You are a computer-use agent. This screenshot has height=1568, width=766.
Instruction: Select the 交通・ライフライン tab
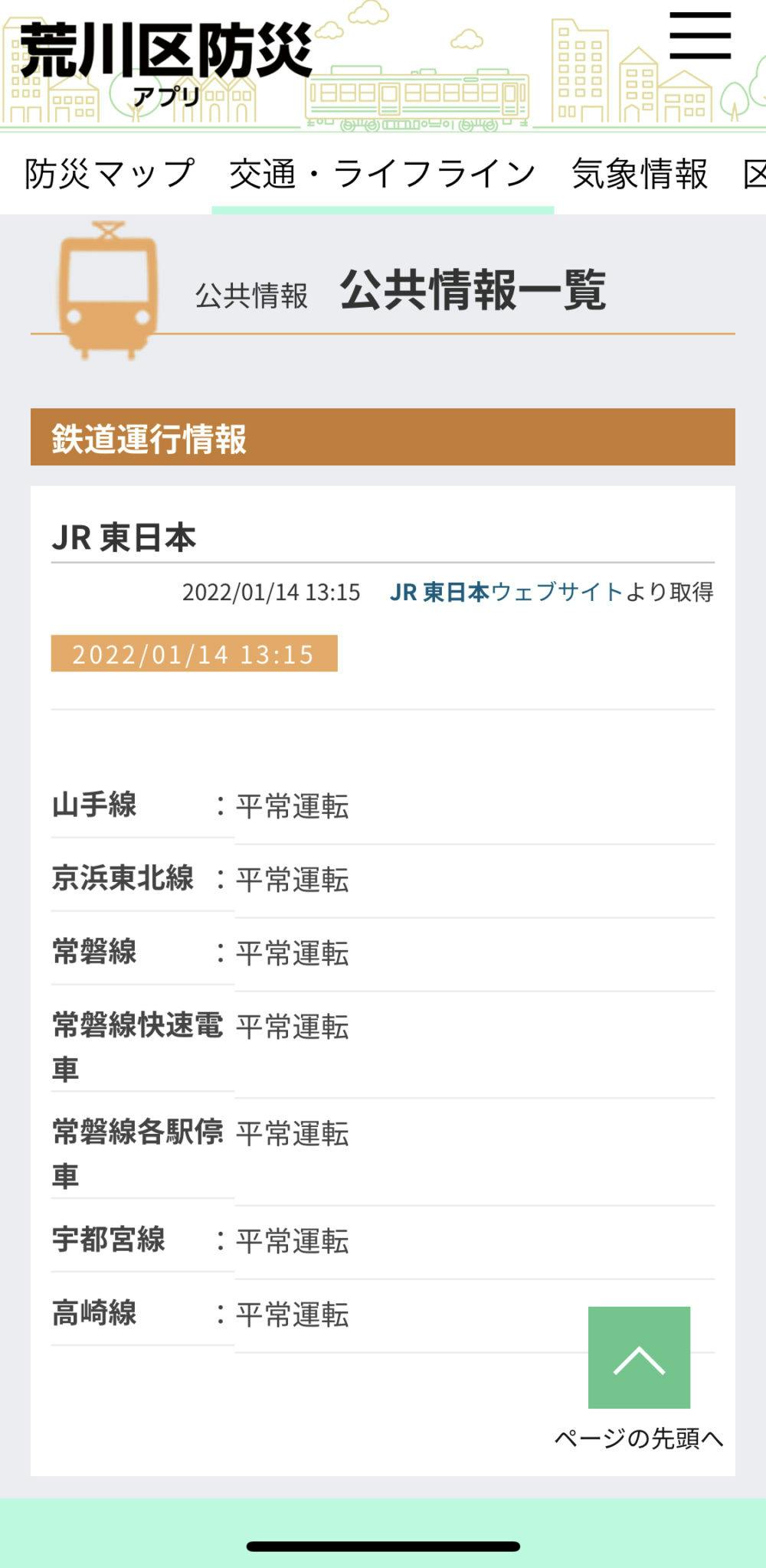[382, 174]
